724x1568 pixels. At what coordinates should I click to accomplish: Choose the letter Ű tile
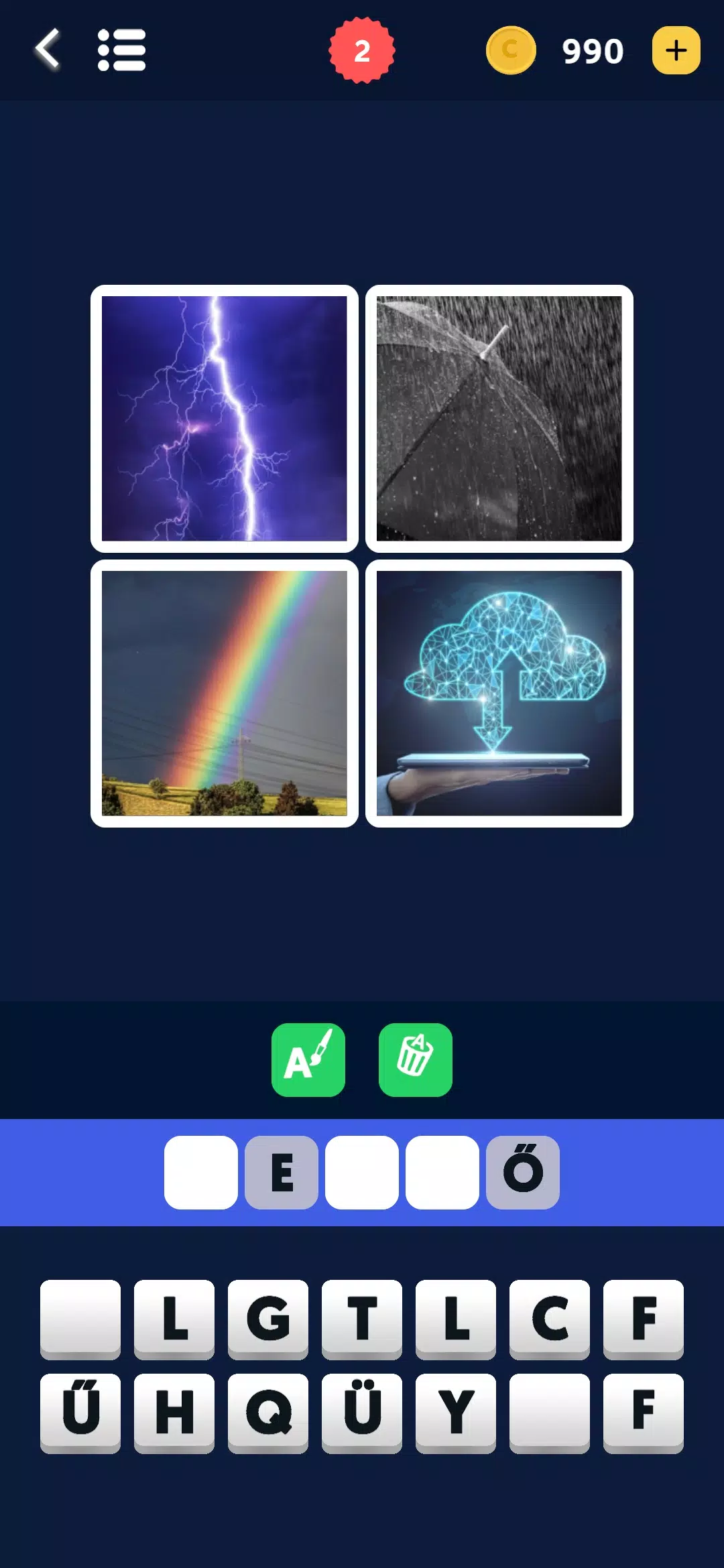pyautogui.click(x=80, y=1412)
